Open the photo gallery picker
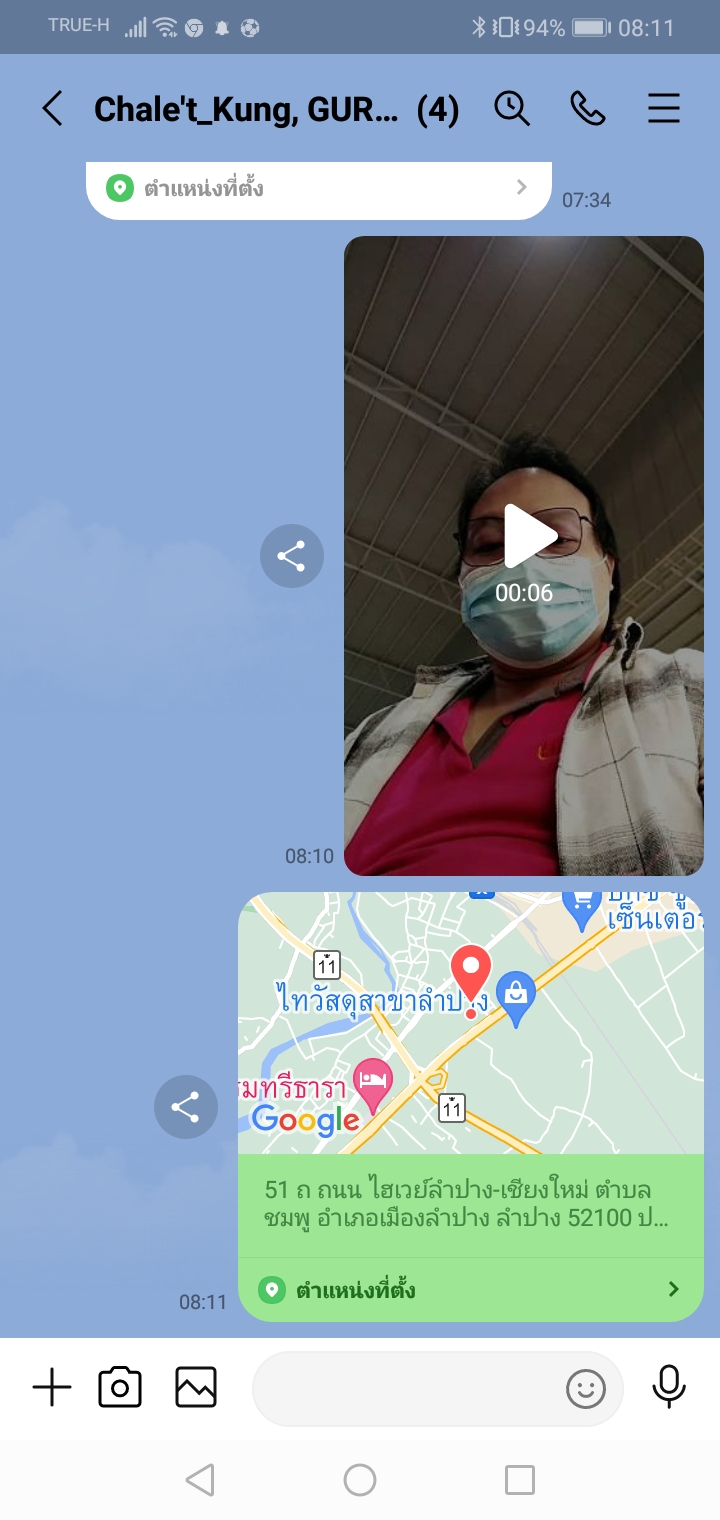 (196, 1388)
